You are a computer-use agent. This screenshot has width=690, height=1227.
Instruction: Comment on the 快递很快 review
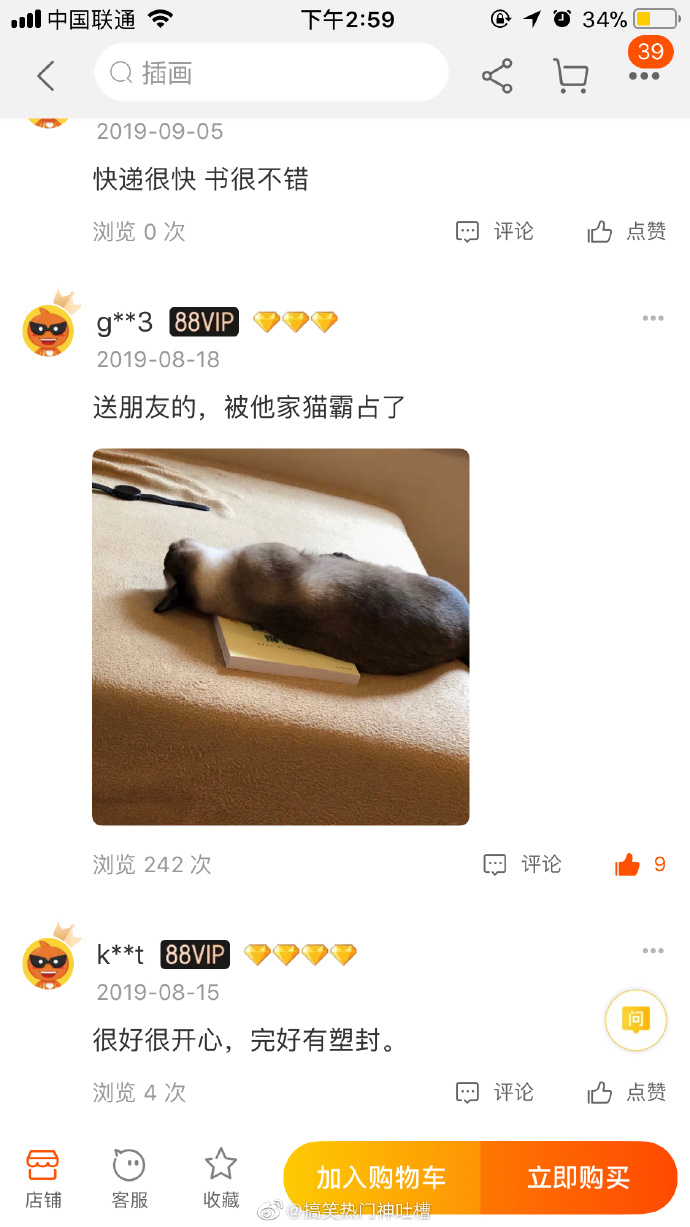click(495, 232)
